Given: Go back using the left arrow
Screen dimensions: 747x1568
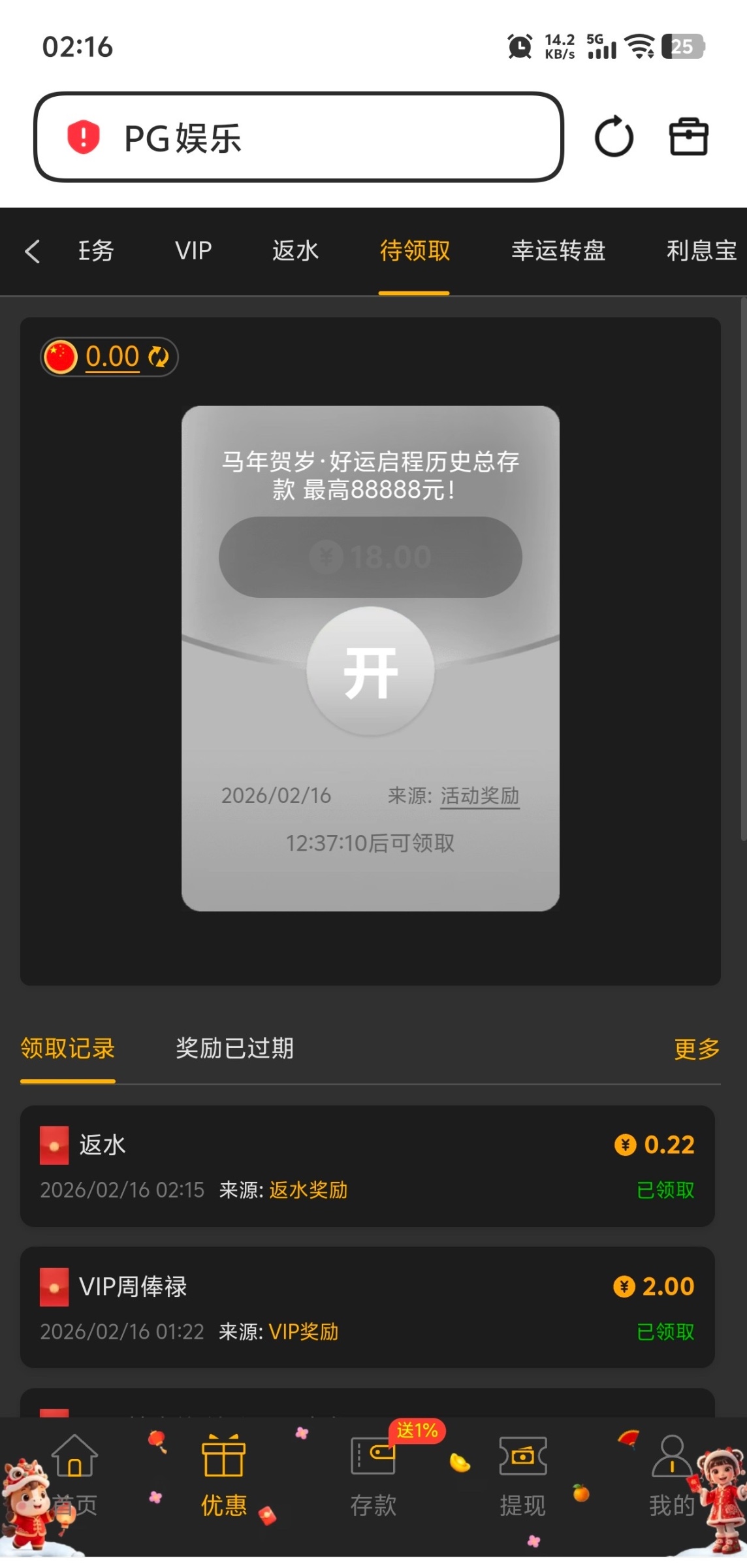Looking at the screenshot, I should tap(33, 251).
